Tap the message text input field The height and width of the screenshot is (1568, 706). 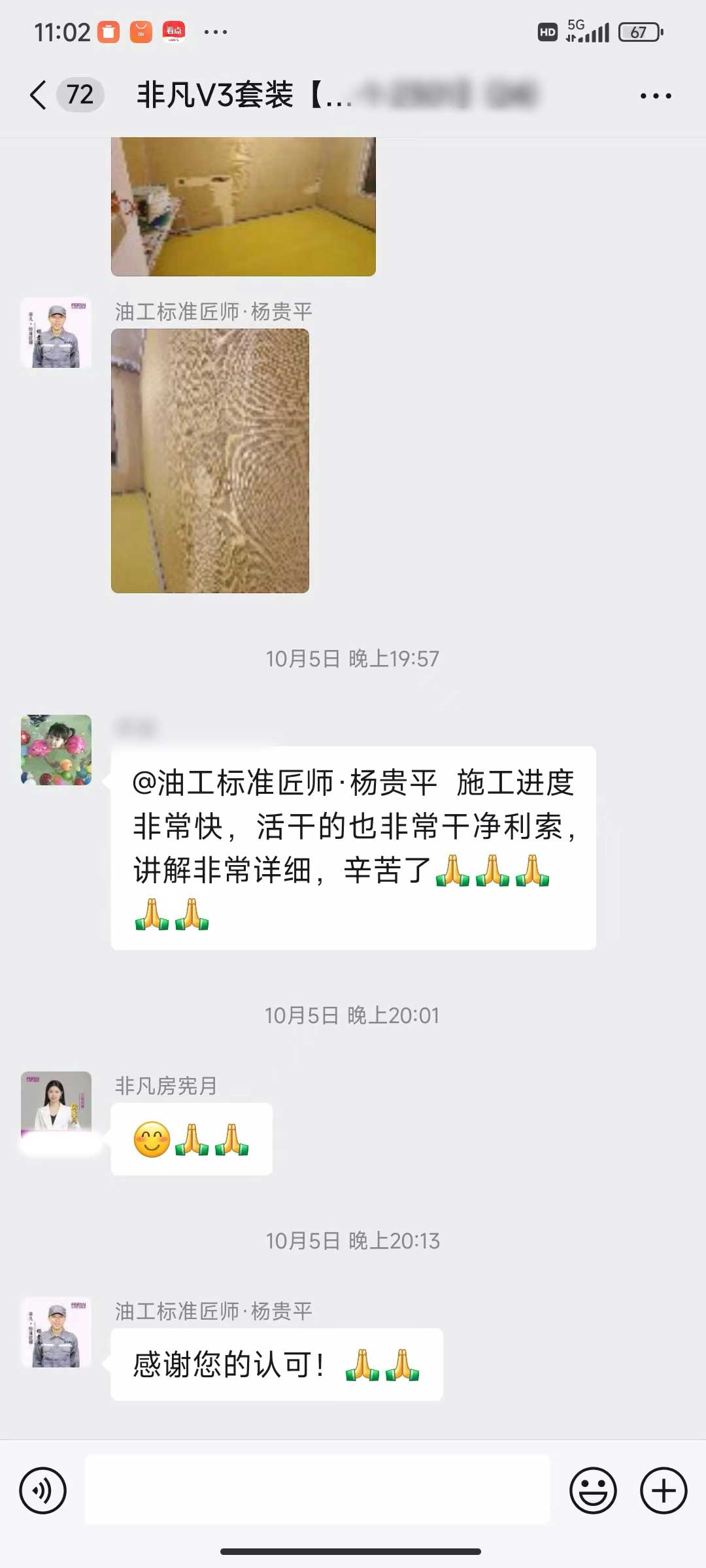[x=318, y=1490]
